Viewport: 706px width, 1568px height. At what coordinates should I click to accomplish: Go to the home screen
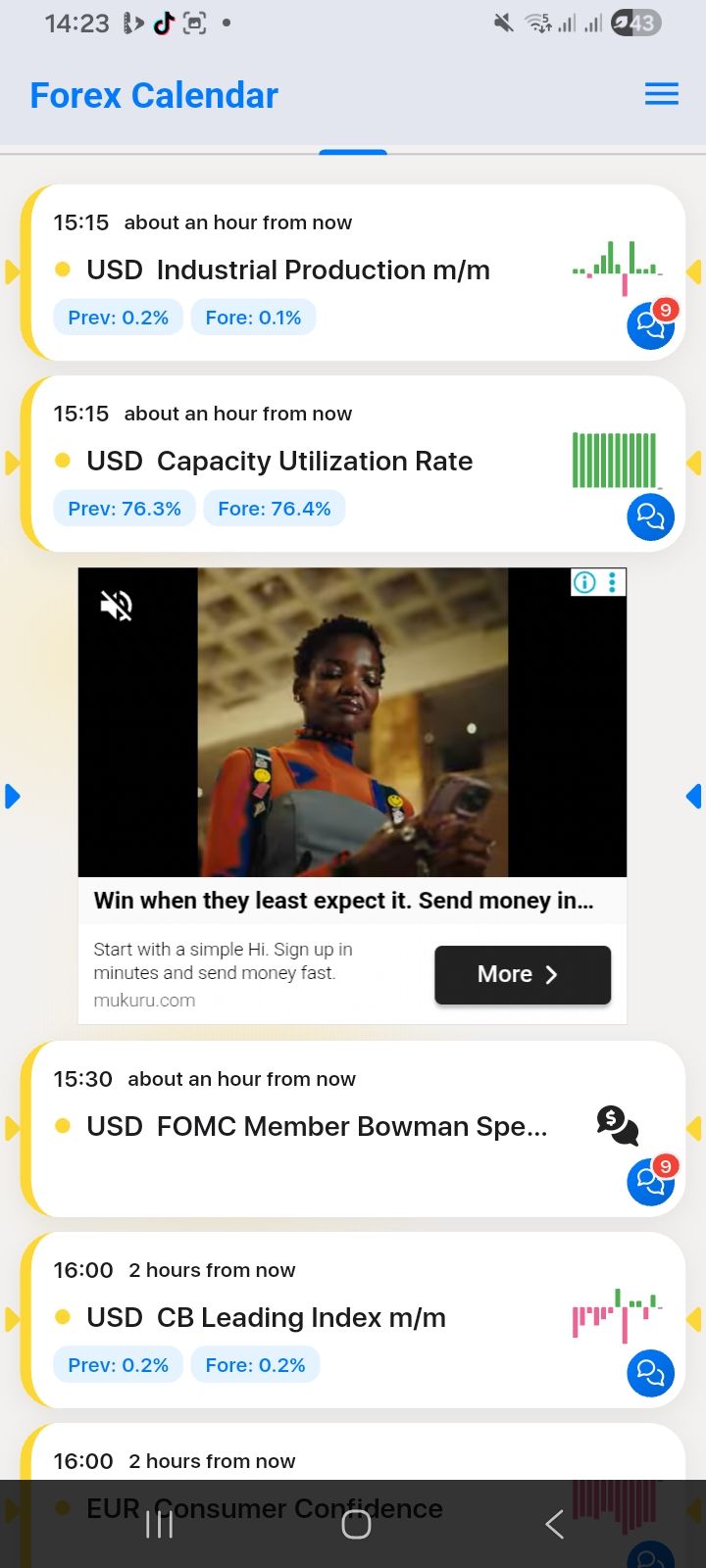pos(356,1524)
